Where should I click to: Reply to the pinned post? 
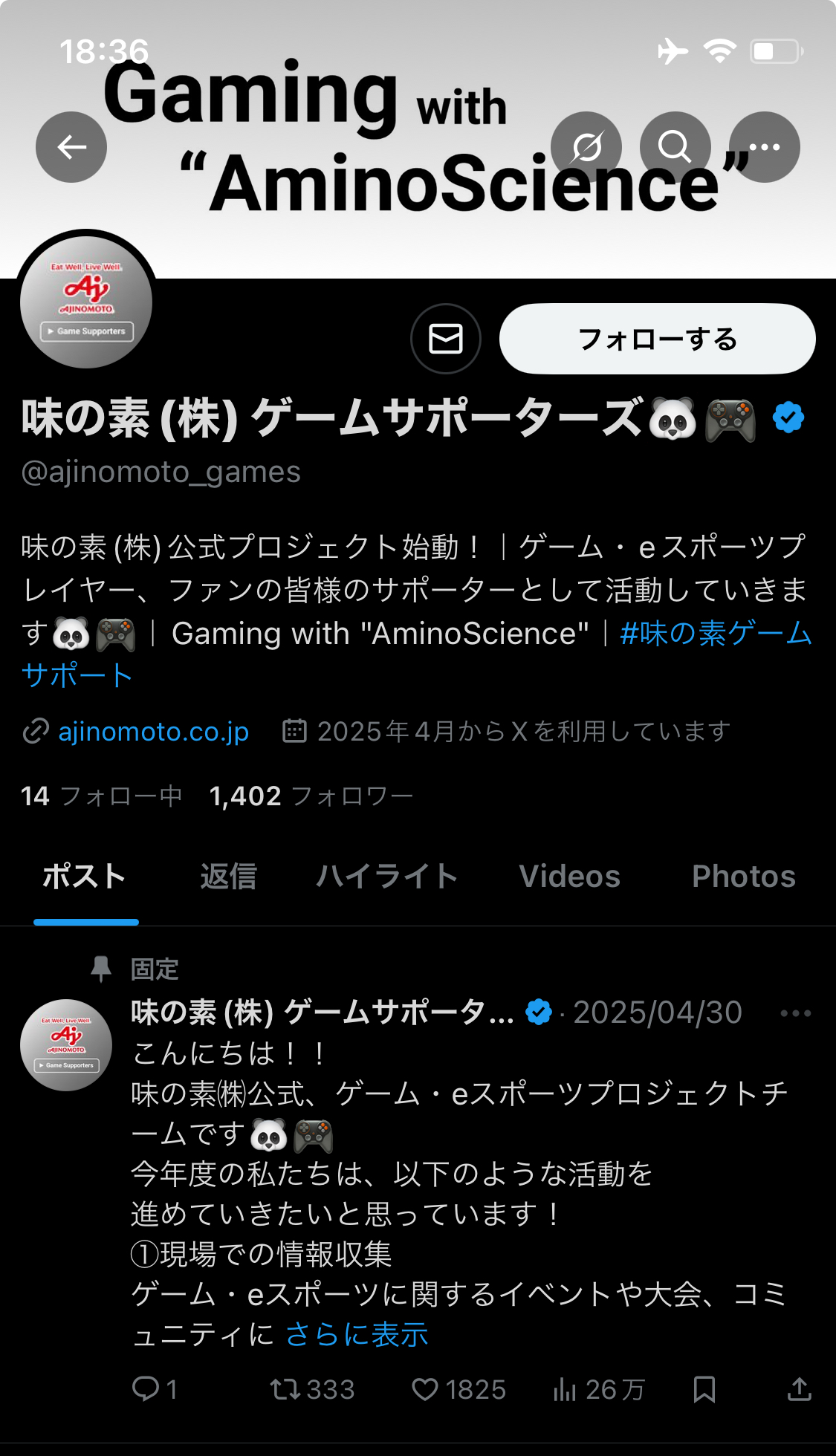(x=155, y=1389)
